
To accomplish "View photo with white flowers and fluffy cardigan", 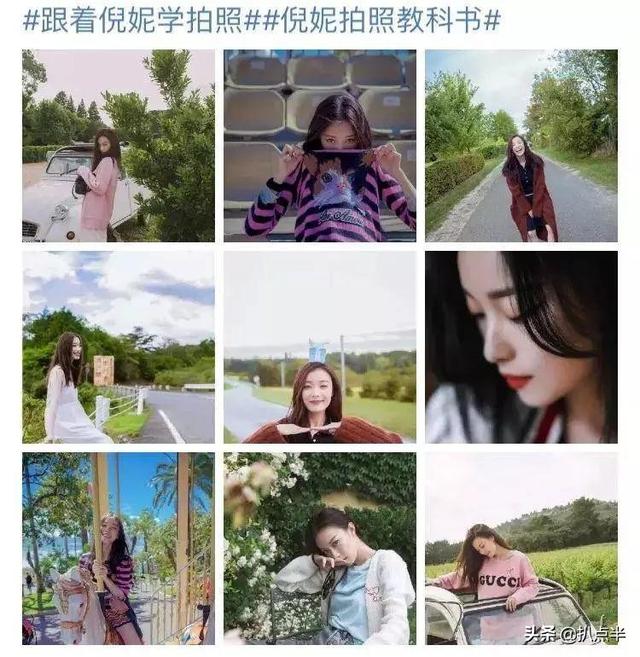I will point(320,548).
